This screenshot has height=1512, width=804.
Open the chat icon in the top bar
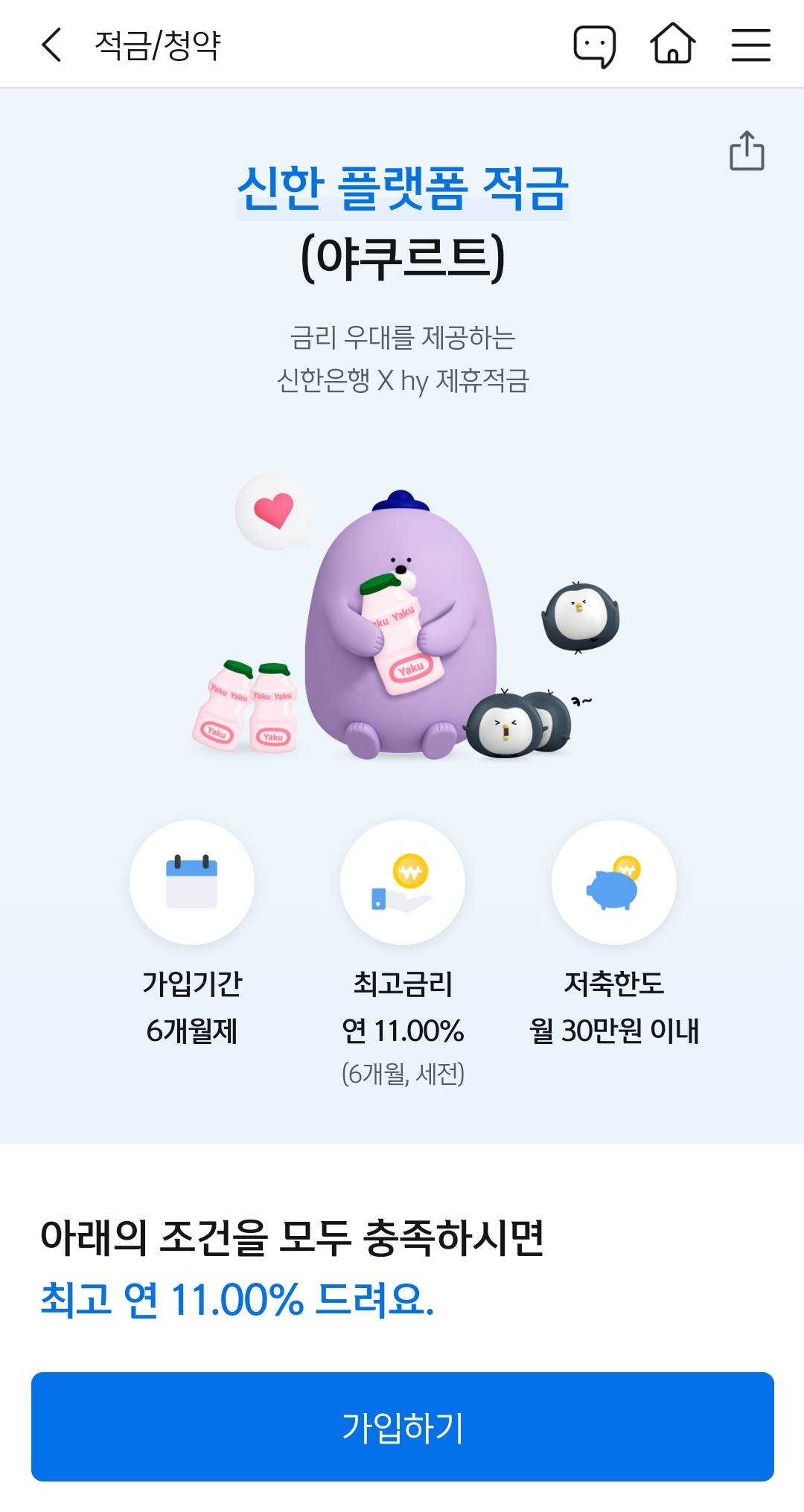coord(593,45)
